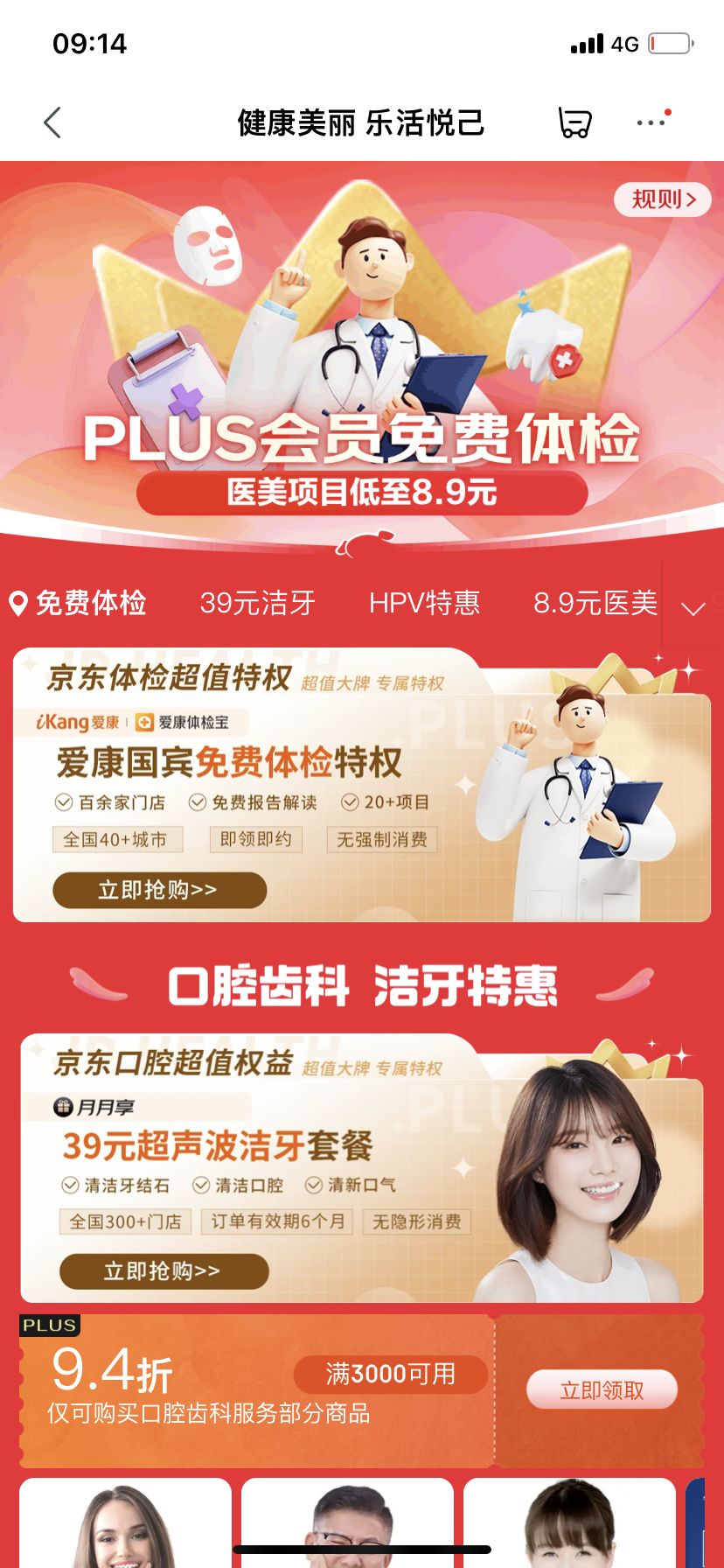Viewport: 724px width, 1568px height.
Task: Open the three-dot overflow menu
Action: (652, 122)
